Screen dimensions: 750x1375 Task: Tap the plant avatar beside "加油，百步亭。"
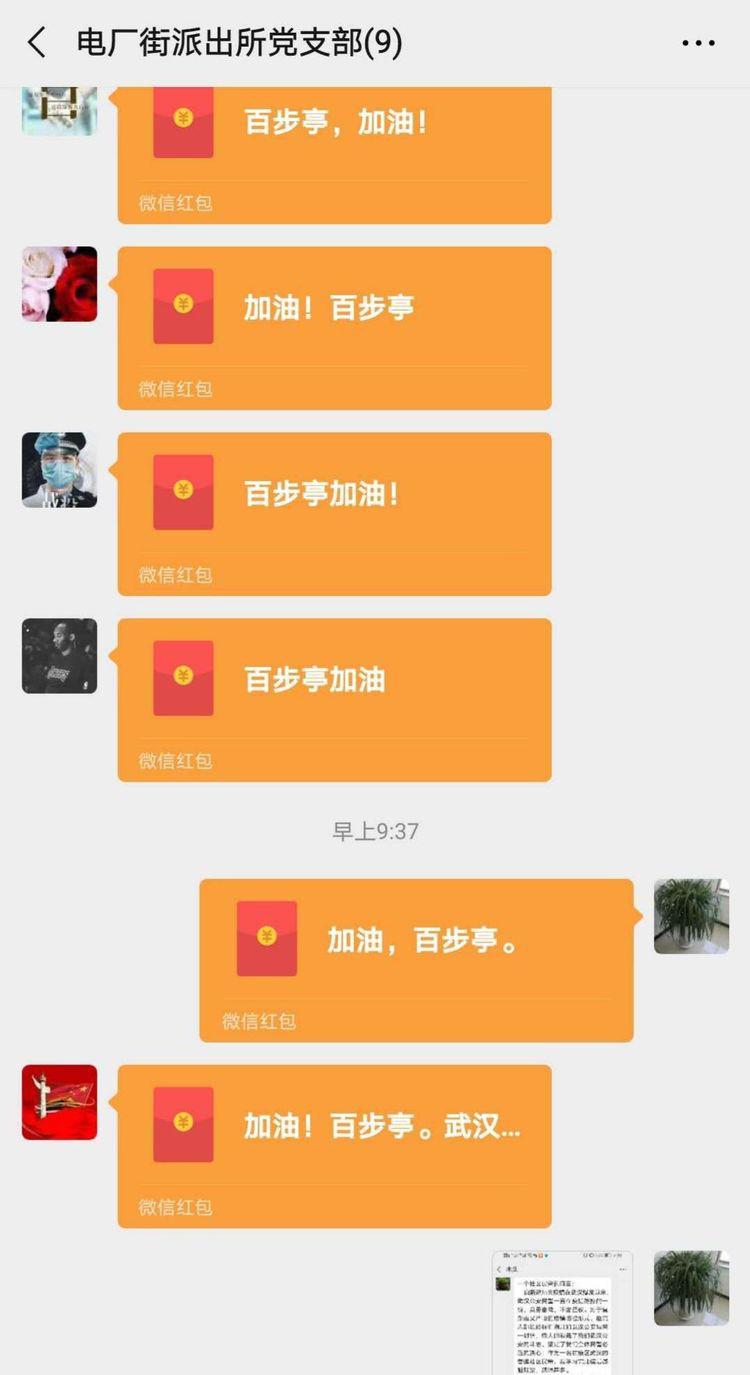click(x=691, y=916)
